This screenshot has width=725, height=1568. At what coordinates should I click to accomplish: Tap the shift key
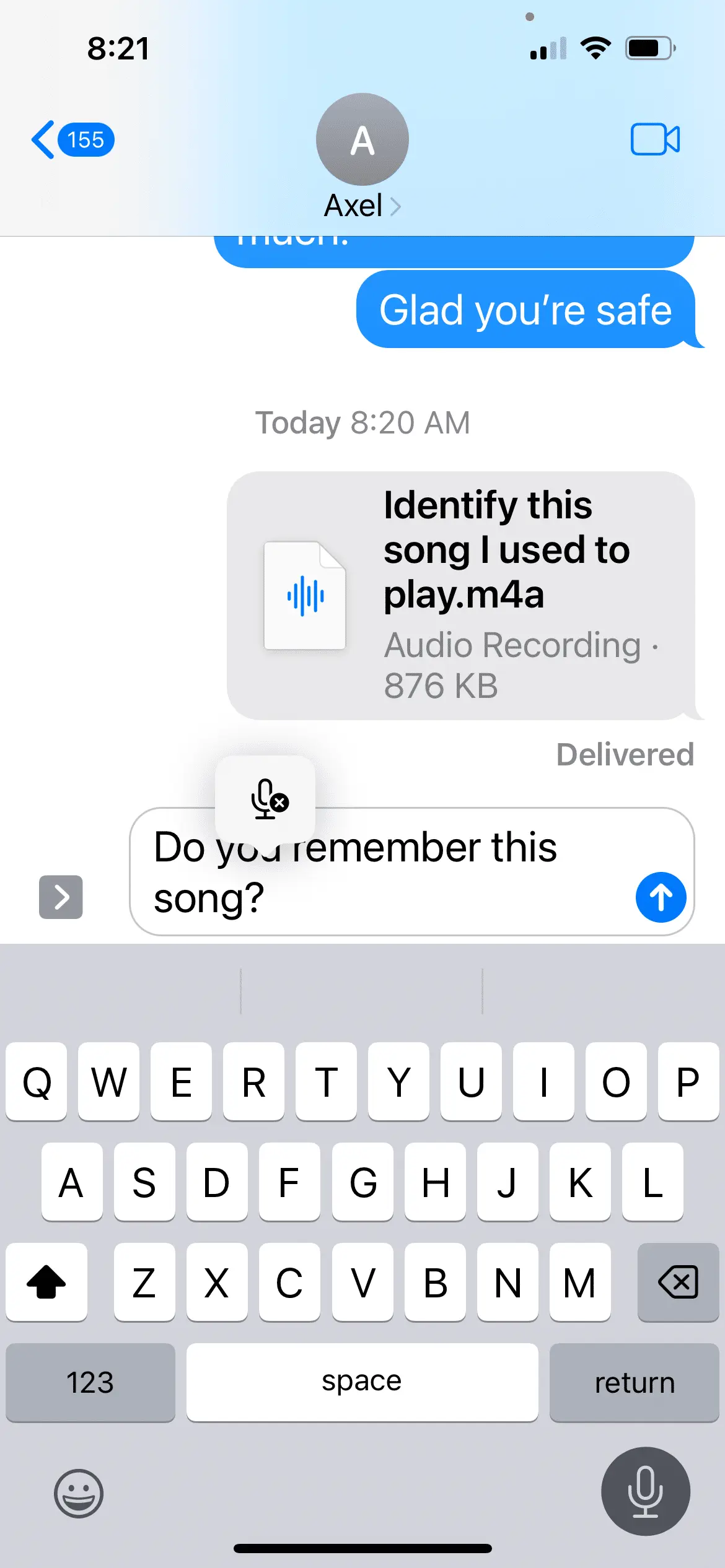(46, 1282)
